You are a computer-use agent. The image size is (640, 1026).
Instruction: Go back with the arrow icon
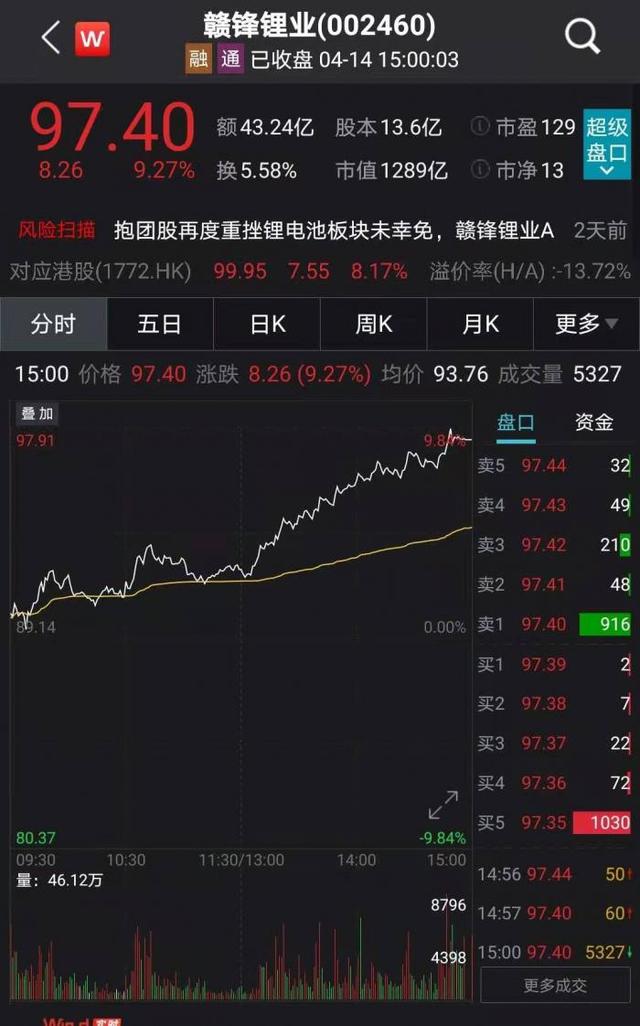click(51, 37)
